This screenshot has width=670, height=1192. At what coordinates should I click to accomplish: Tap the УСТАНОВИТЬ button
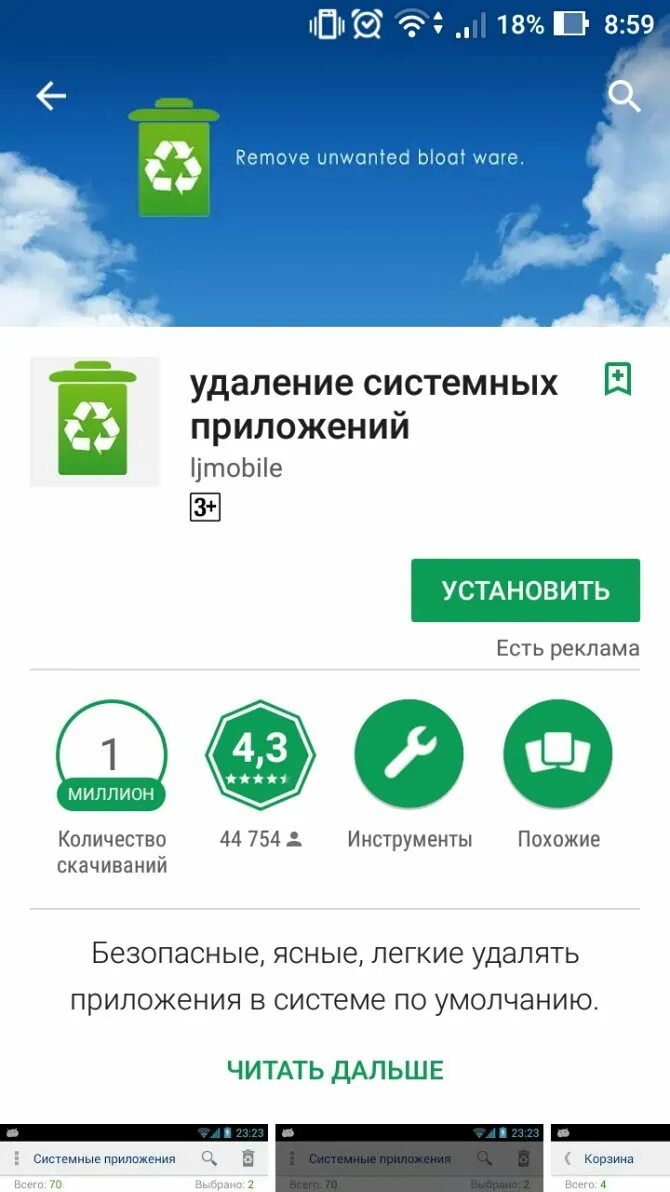point(525,590)
